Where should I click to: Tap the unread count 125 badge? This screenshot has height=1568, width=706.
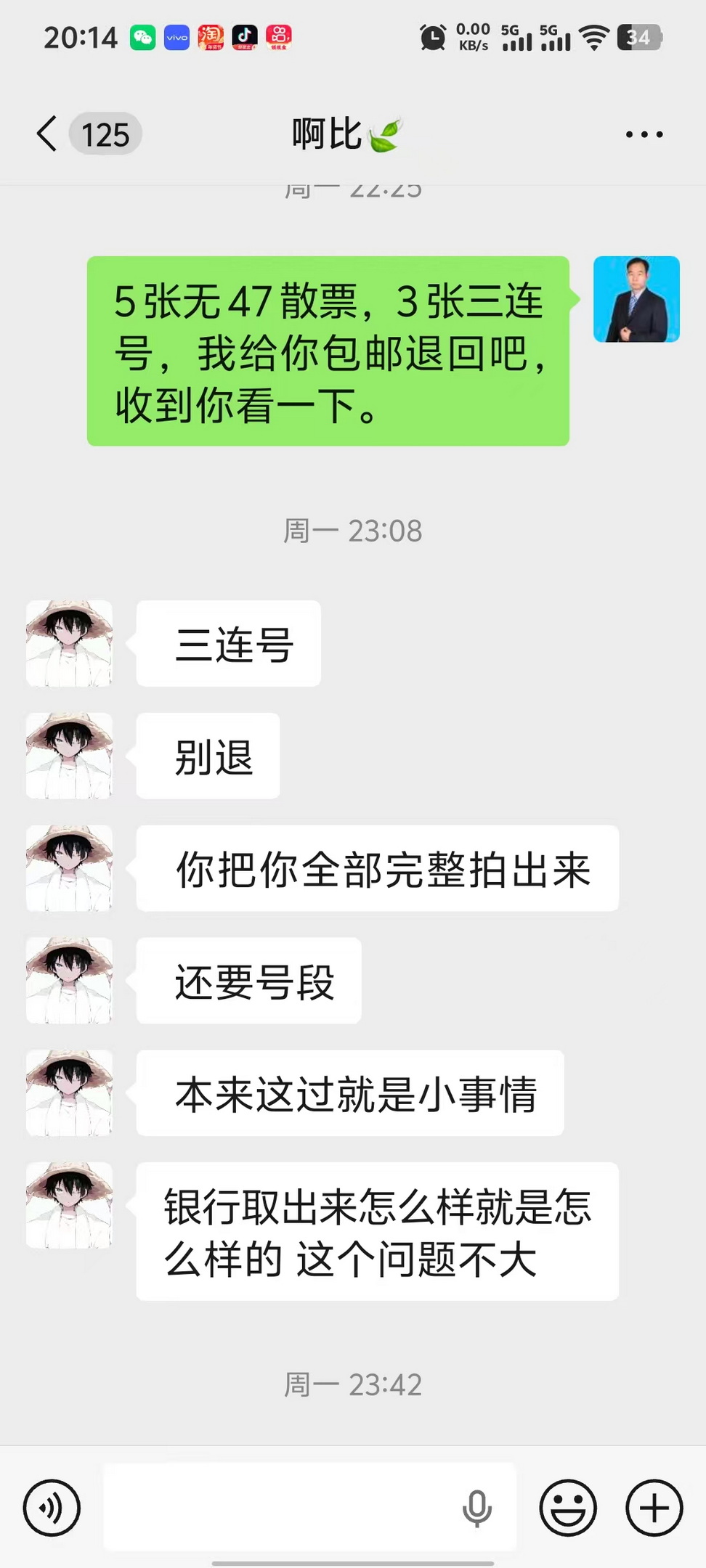click(x=106, y=134)
